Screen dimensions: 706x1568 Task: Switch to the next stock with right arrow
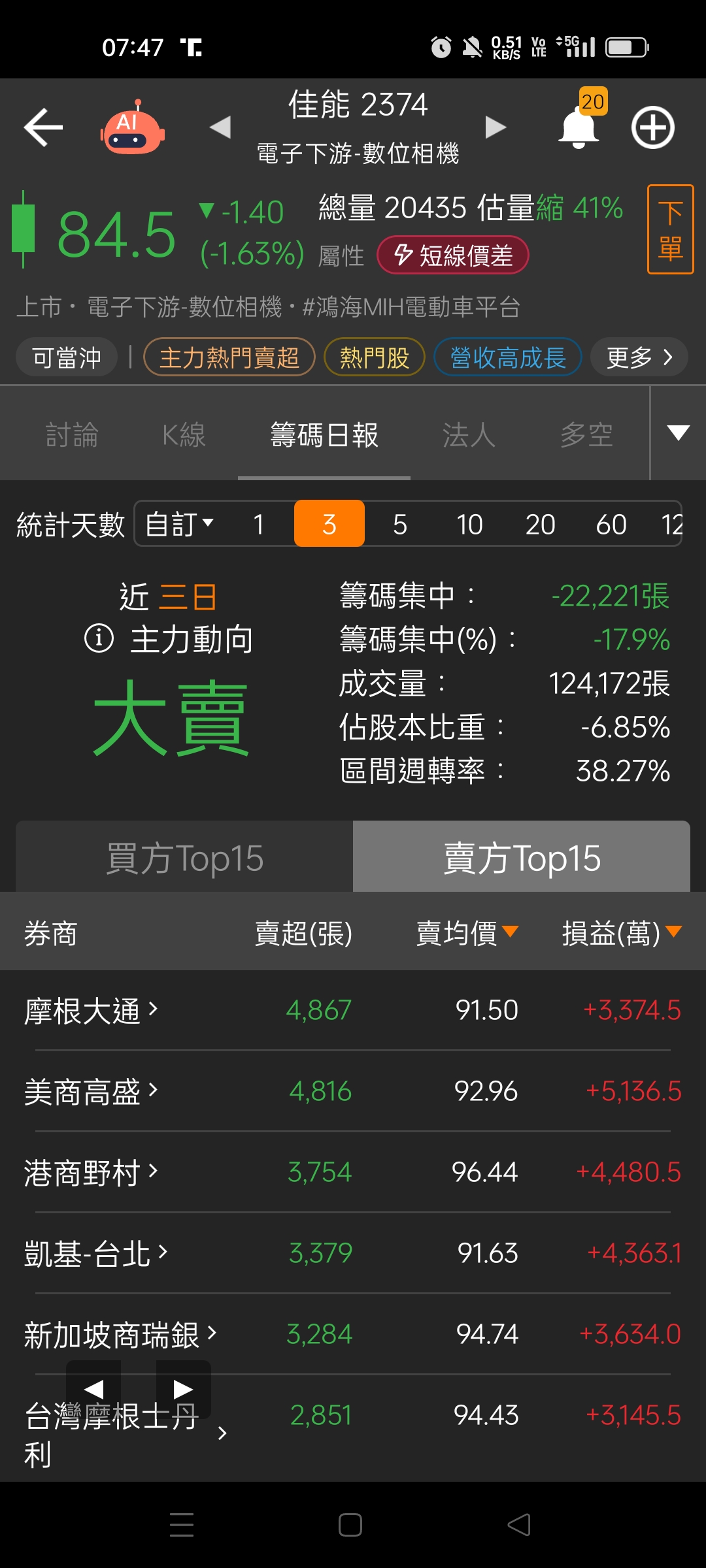(496, 127)
